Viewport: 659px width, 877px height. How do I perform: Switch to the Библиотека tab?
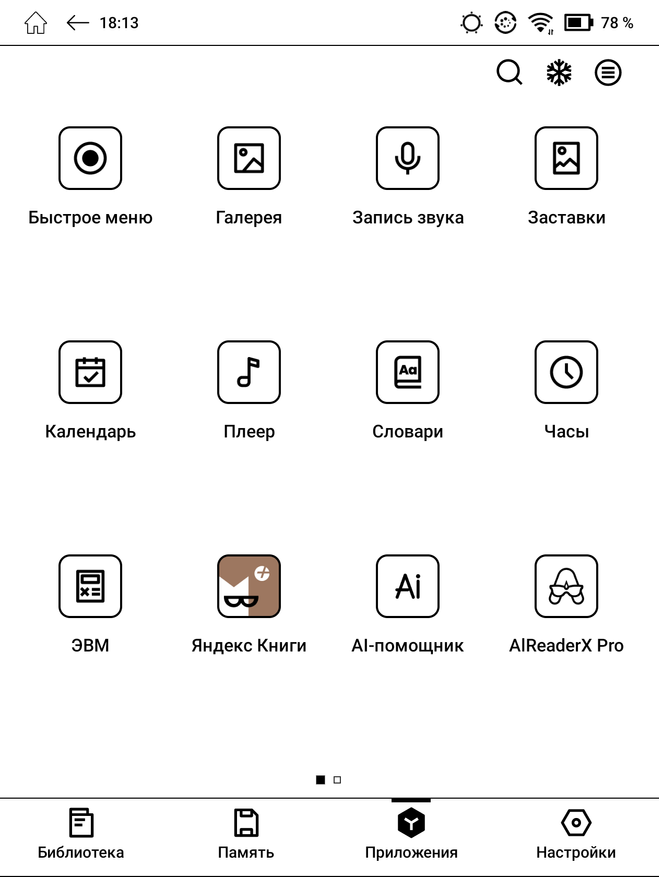coord(81,835)
